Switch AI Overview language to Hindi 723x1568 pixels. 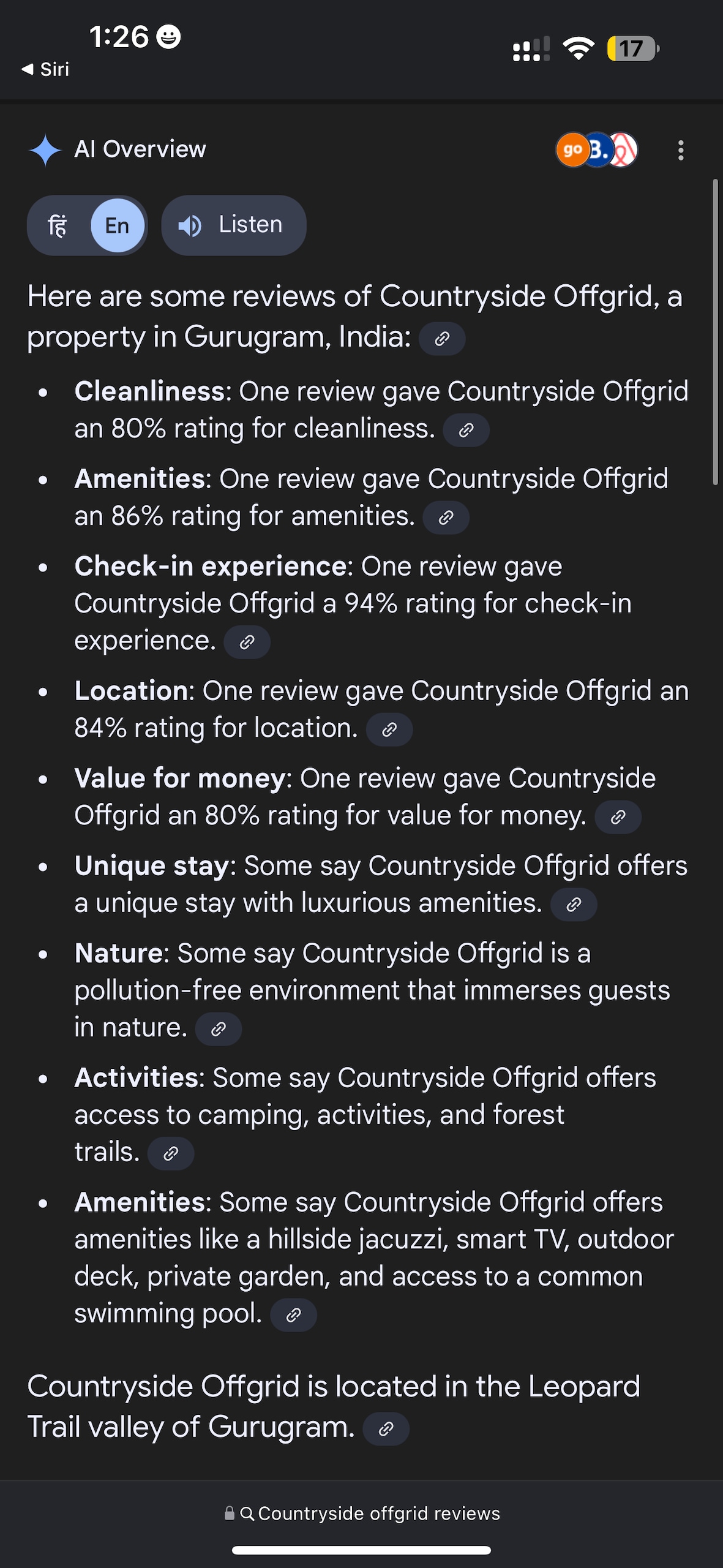tap(58, 225)
